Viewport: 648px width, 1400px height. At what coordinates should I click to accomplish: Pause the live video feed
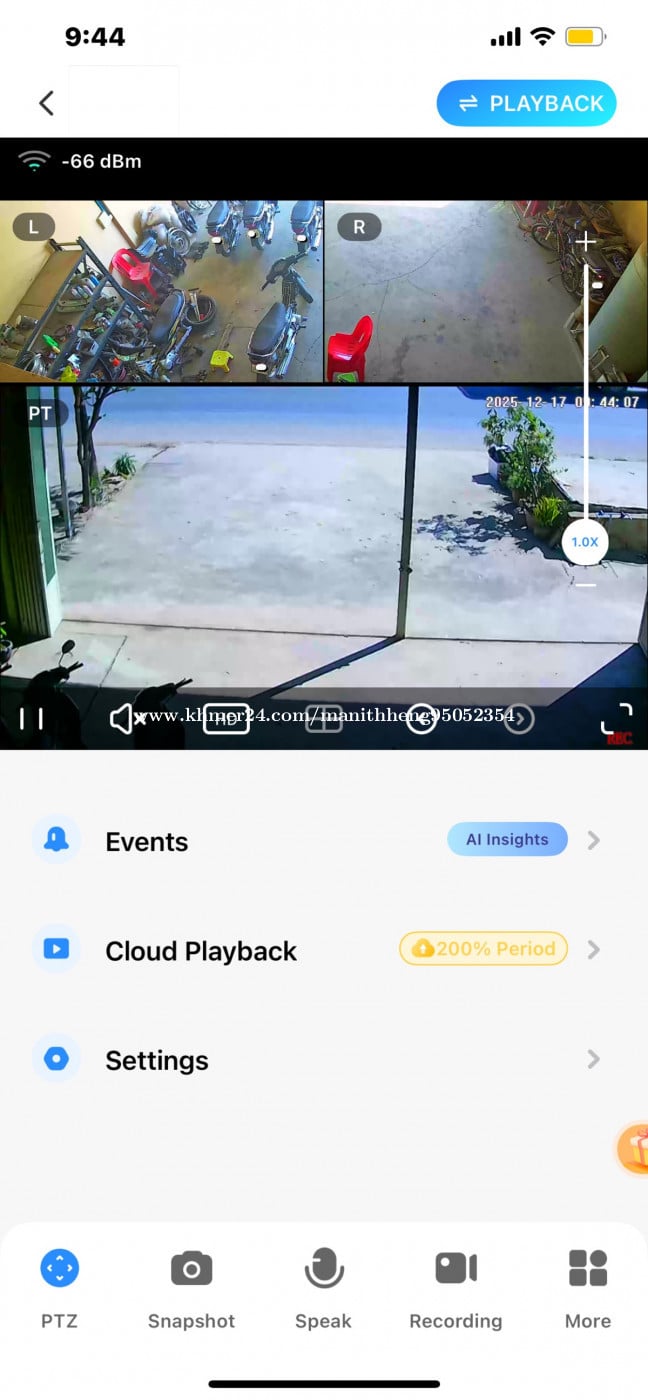tap(32, 718)
